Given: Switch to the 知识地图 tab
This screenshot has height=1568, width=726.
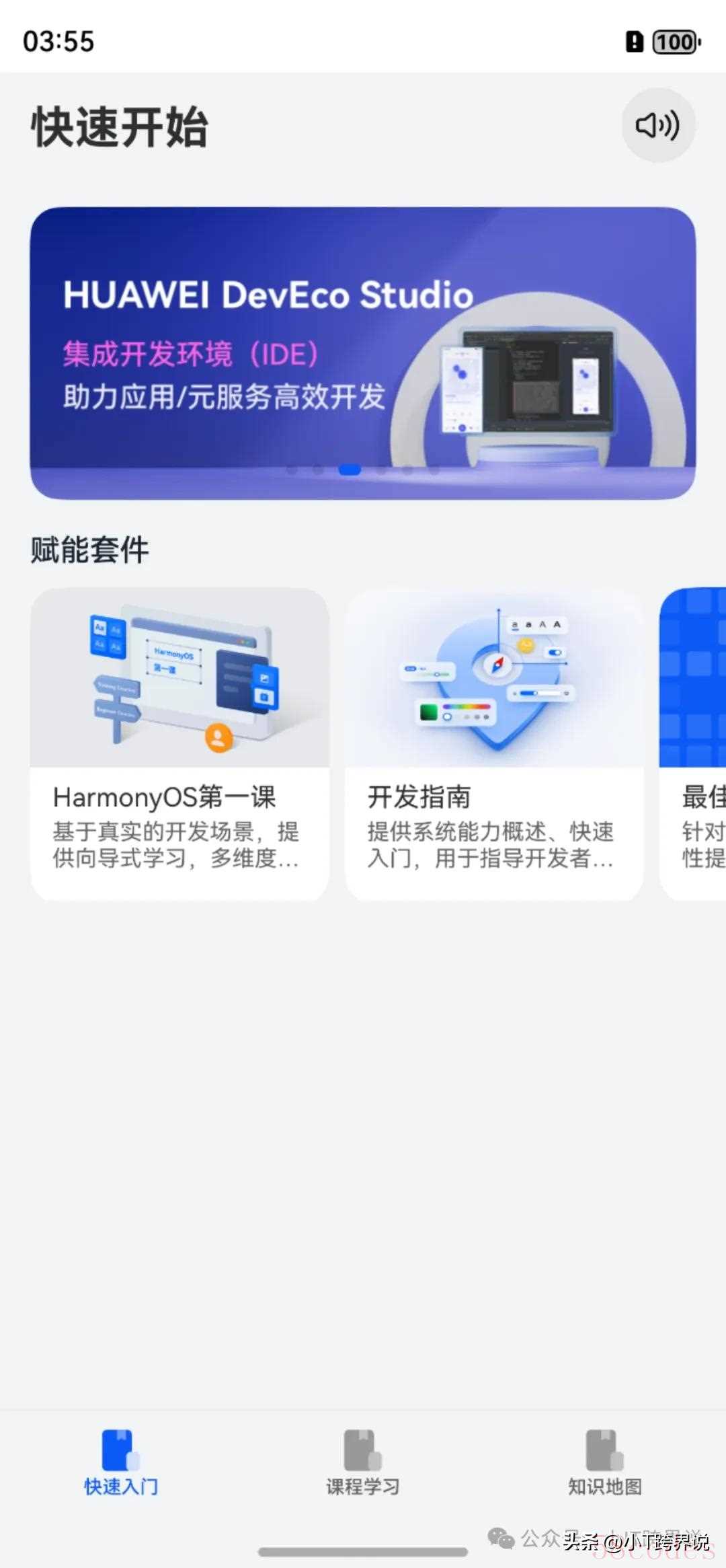Looking at the screenshot, I should coord(605,1462).
